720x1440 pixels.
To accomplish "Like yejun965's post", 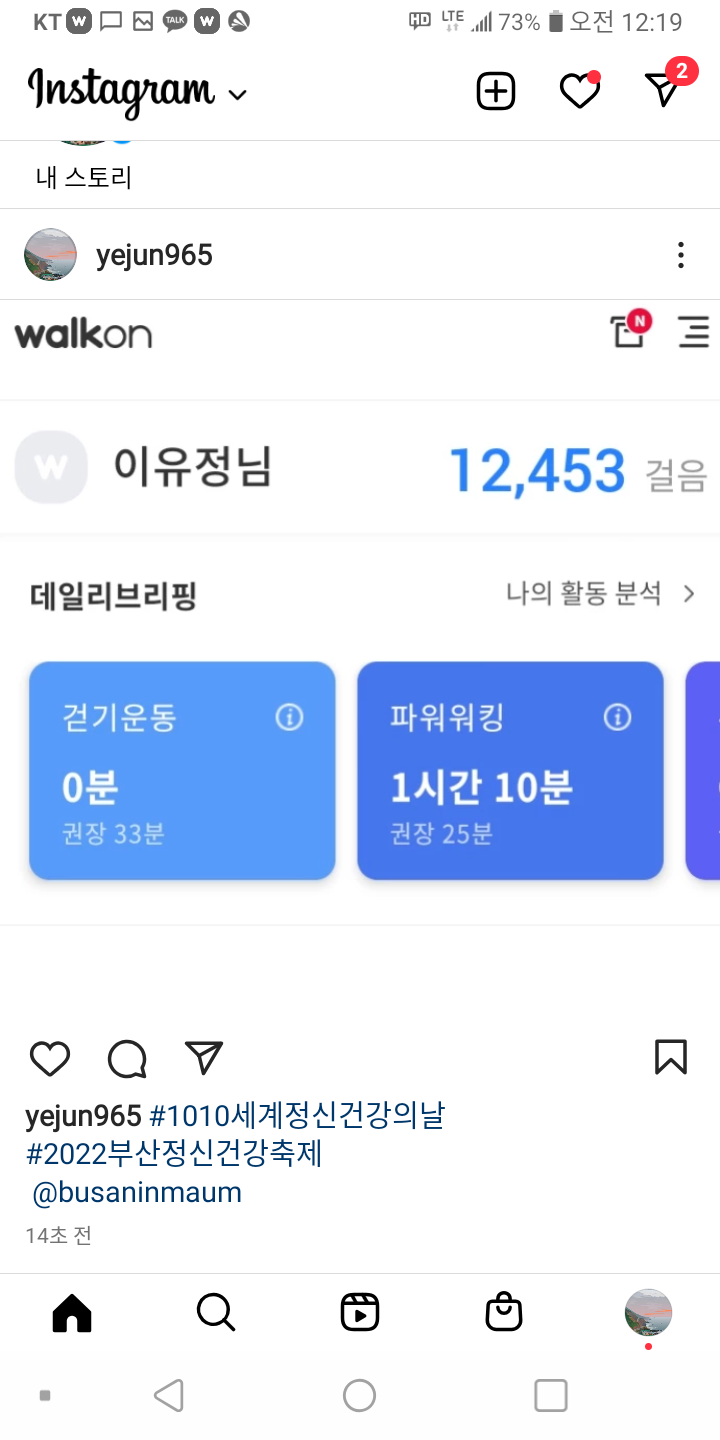I will pyautogui.click(x=49, y=1058).
